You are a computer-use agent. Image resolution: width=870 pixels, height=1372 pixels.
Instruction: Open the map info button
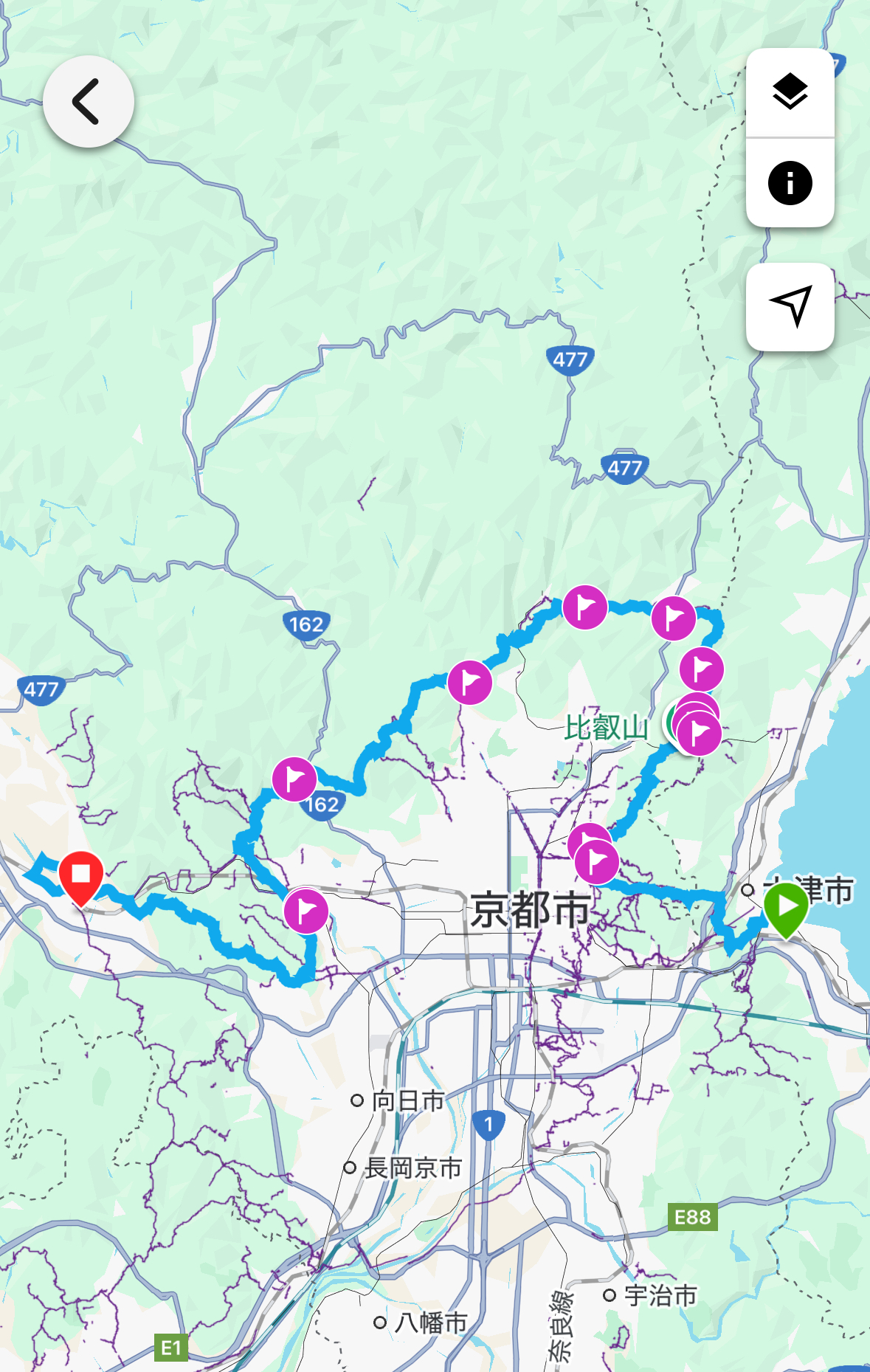point(790,183)
